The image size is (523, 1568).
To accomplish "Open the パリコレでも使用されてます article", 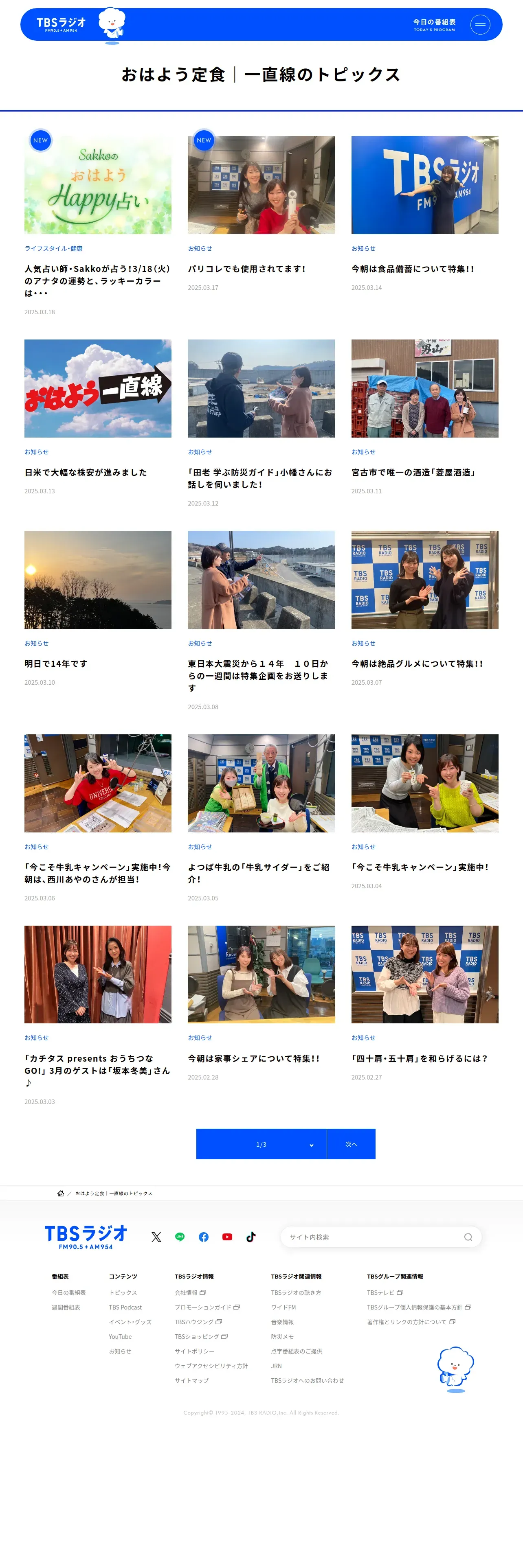I will click(246, 268).
